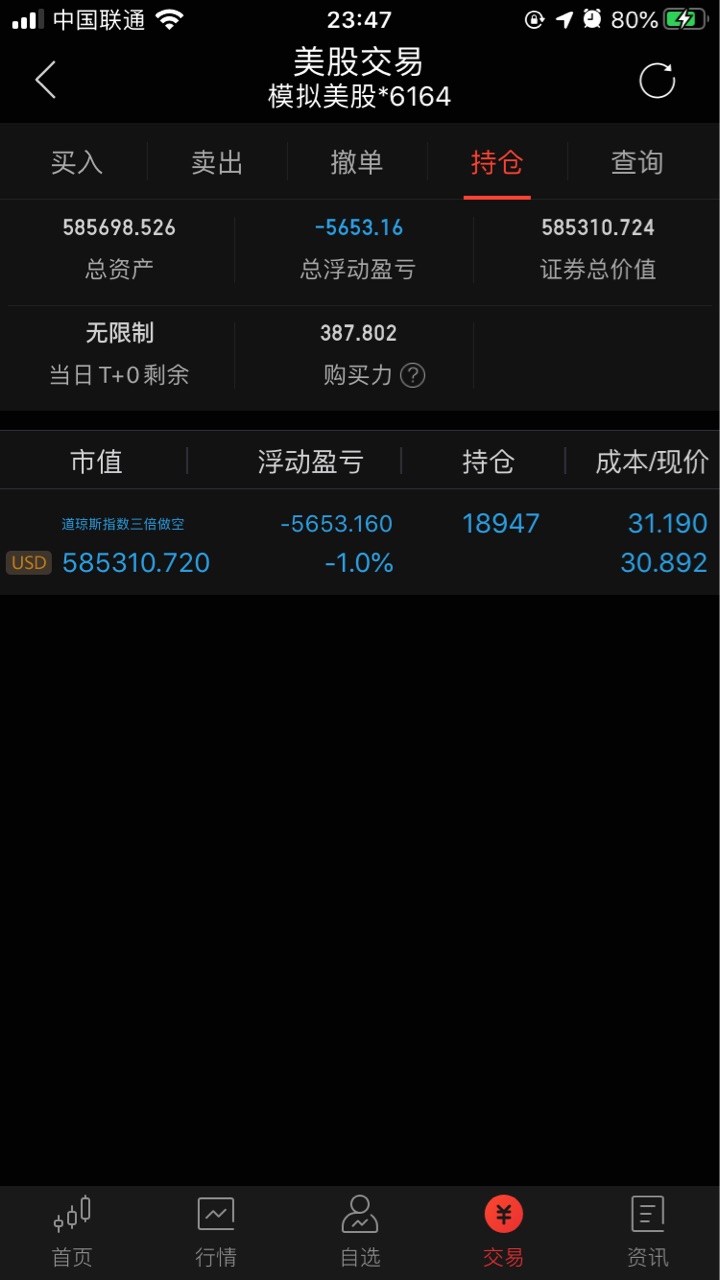Show help for 购买力 question mark

[x=412, y=375]
